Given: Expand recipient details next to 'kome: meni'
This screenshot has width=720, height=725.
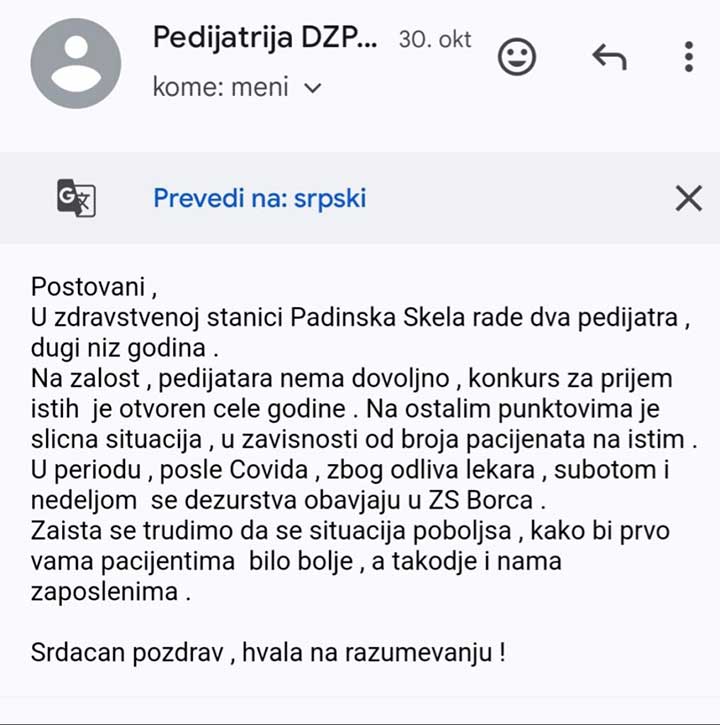Looking at the screenshot, I should pyautogui.click(x=312, y=88).
